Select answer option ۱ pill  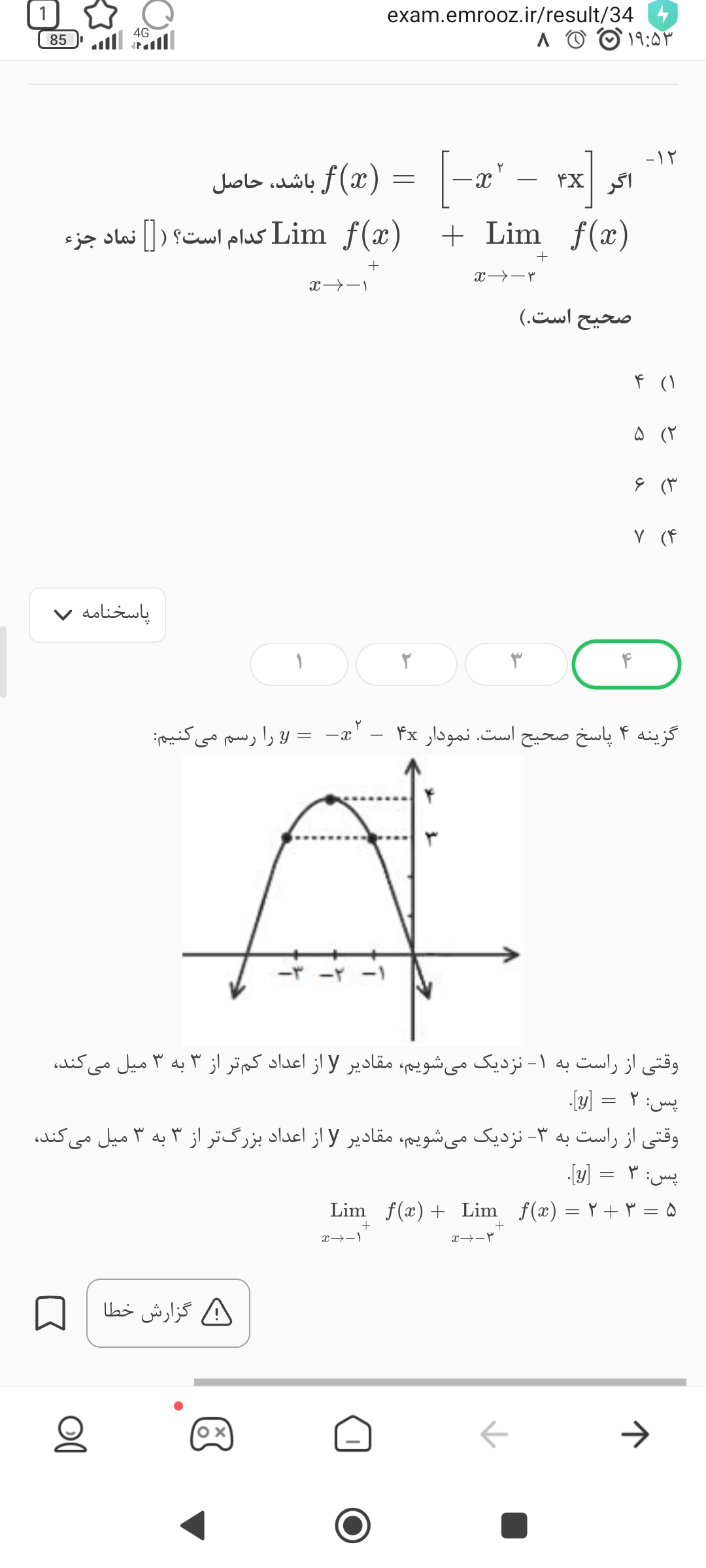coord(299,664)
